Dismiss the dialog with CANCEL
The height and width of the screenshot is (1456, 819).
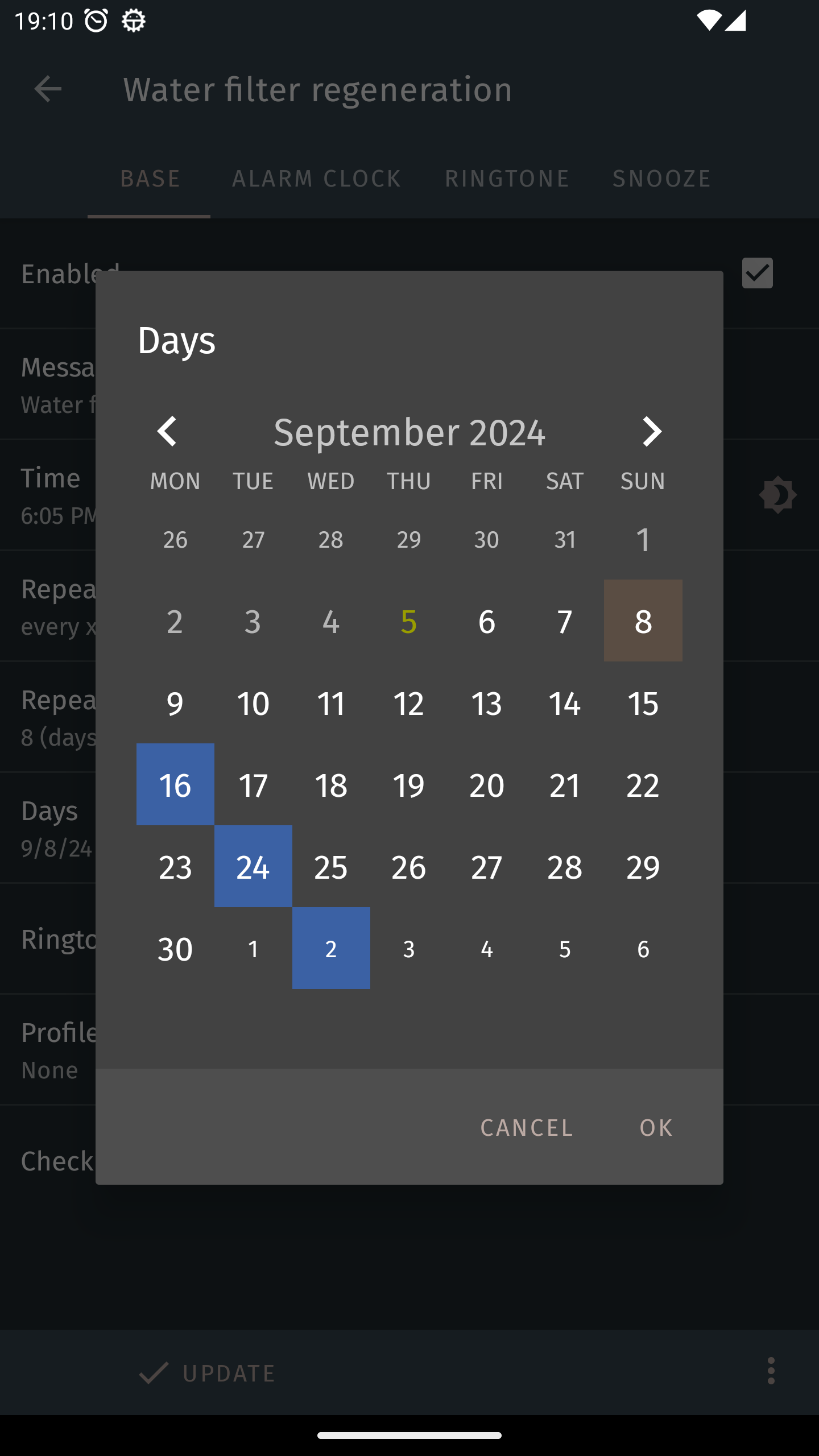(x=526, y=1128)
